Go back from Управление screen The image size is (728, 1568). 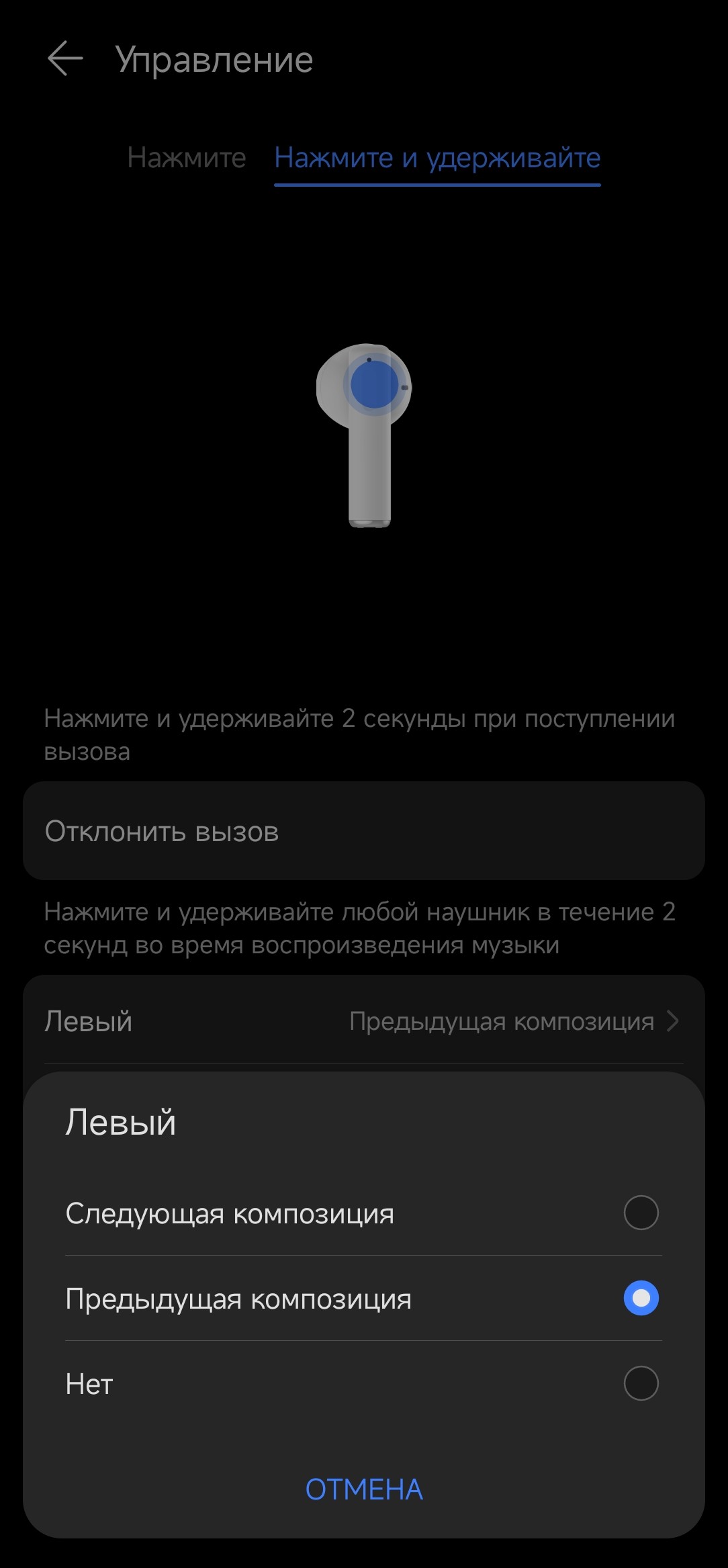(65, 58)
